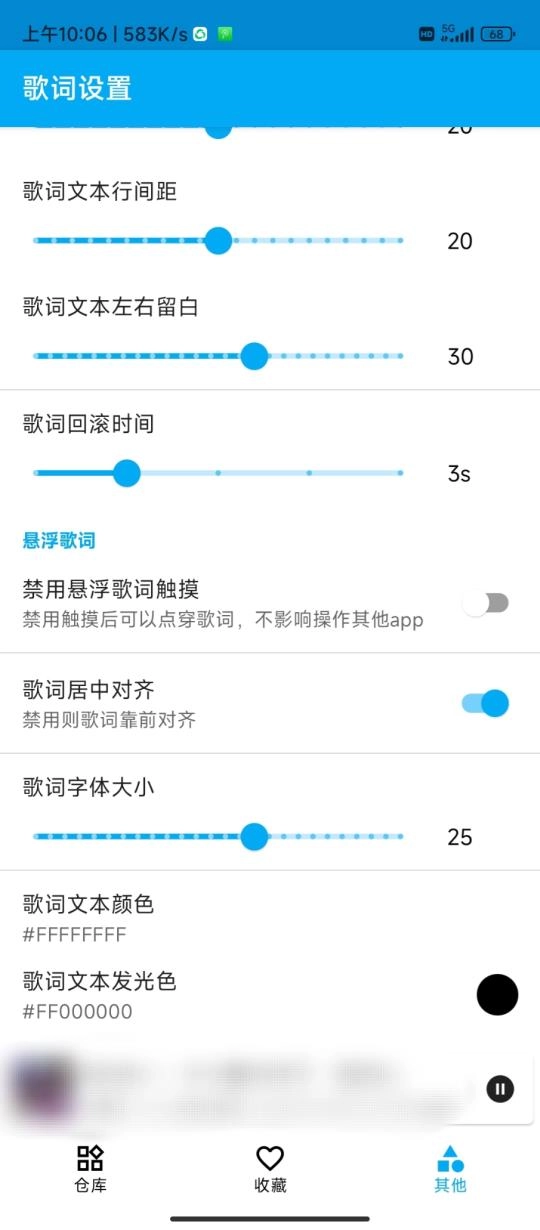Tap the 歌词字体大小 slider

coord(218,836)
